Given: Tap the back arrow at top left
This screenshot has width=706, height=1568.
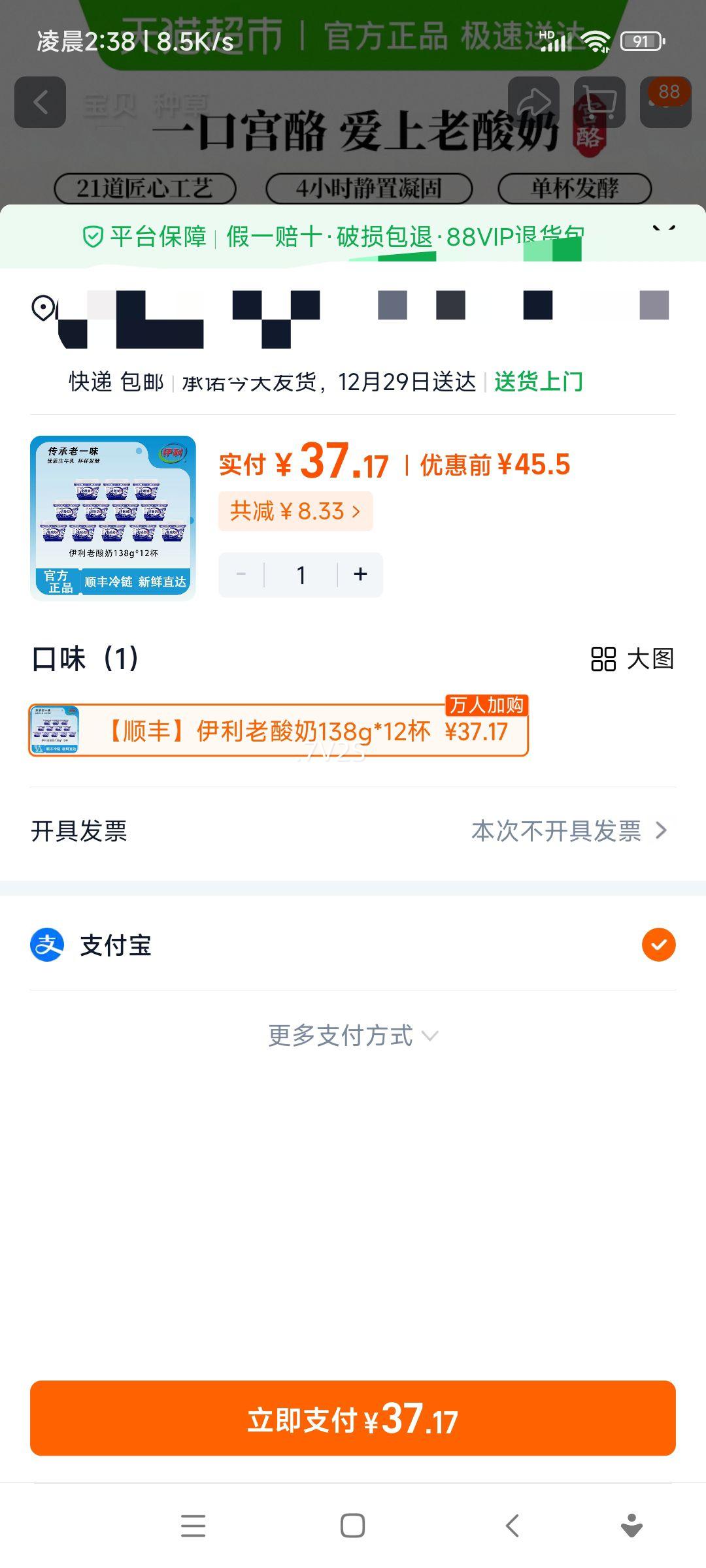Looking at the screenshot, I should (x=41, y=101).
